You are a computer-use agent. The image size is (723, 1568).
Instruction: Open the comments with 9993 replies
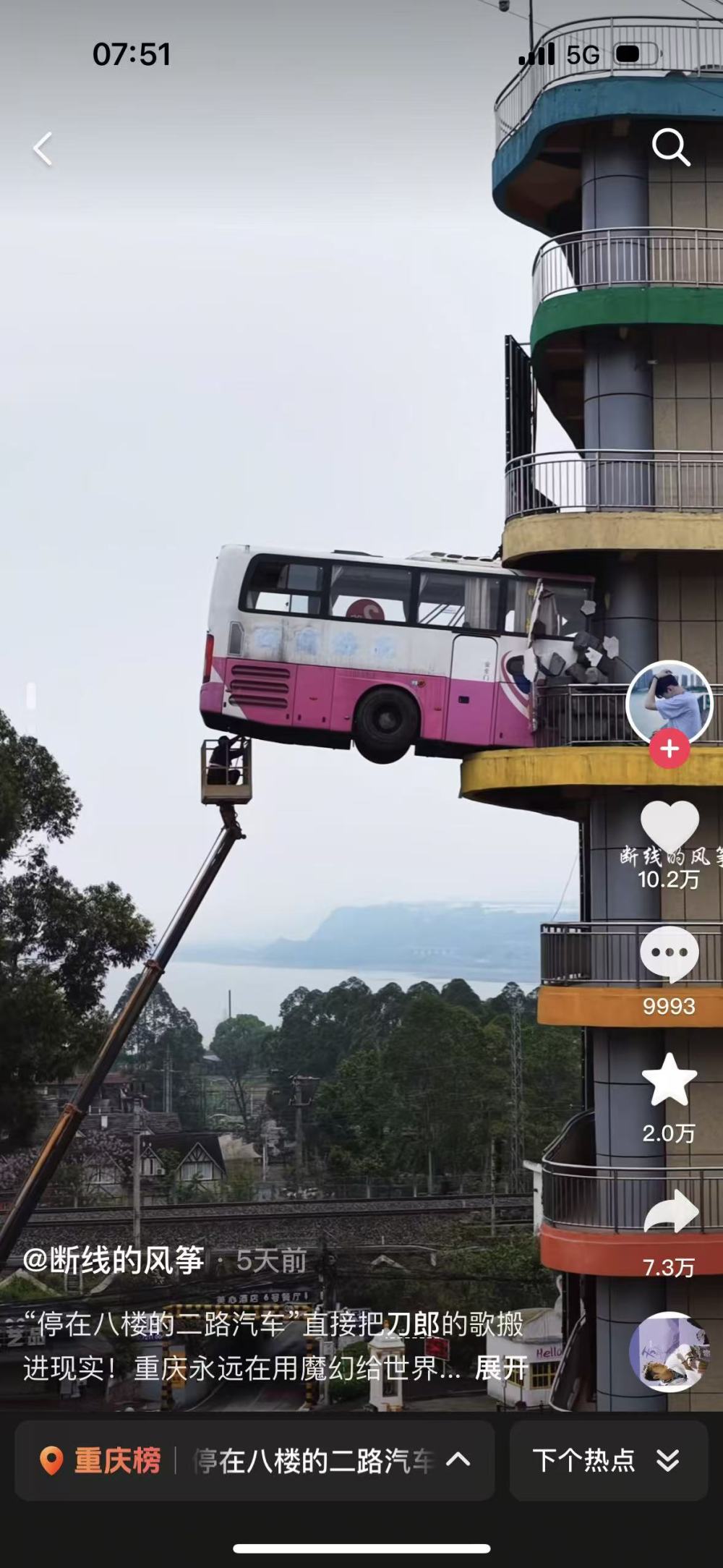(669, 955)
